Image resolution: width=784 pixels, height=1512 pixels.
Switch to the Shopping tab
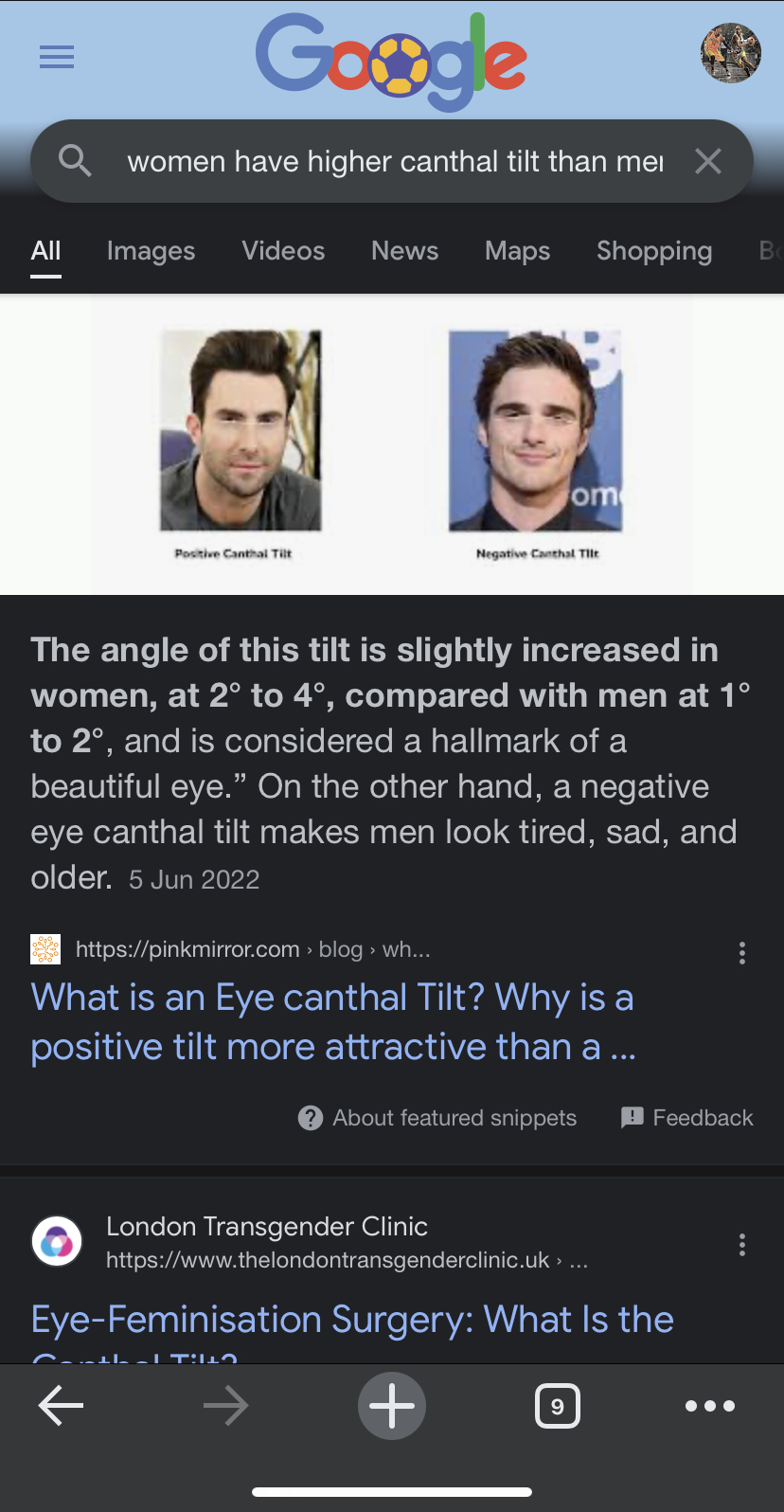654,251
